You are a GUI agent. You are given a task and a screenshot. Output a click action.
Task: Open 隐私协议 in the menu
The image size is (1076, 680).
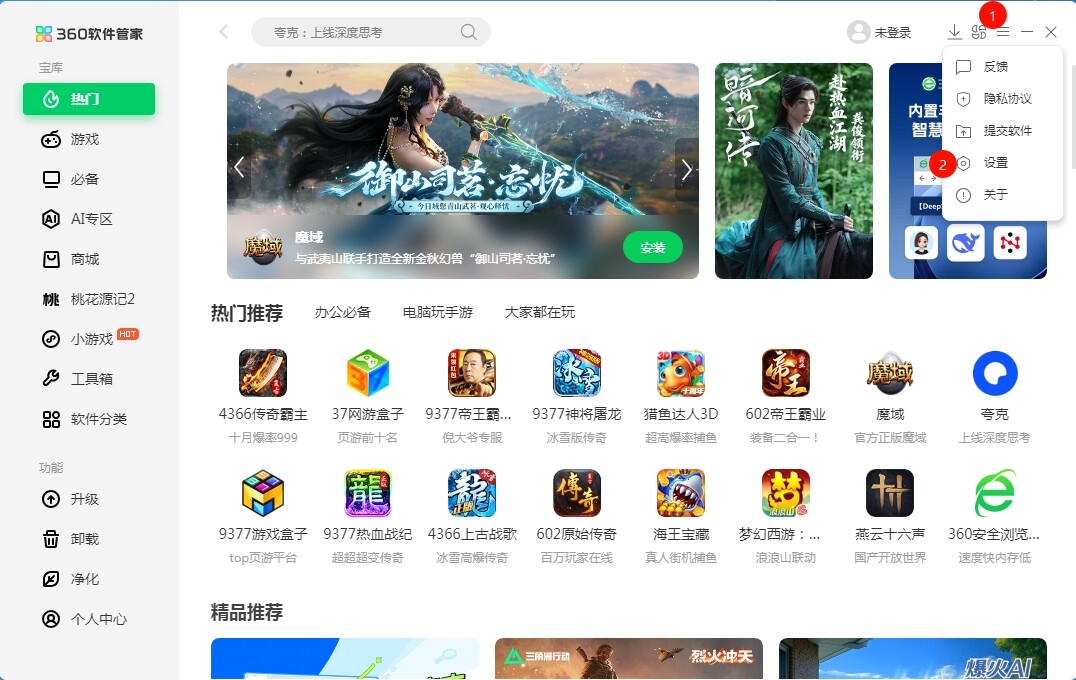1006,99
